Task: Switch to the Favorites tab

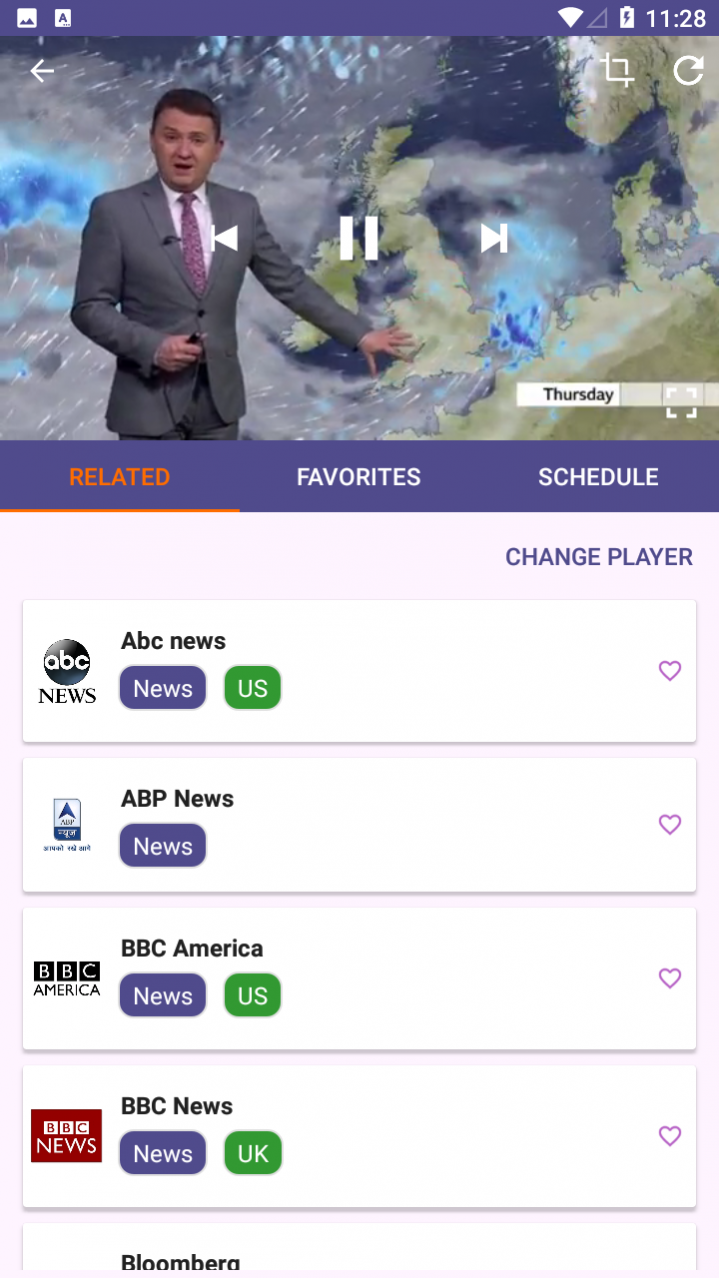Action: pyautogui.click(x=359, y=477)
